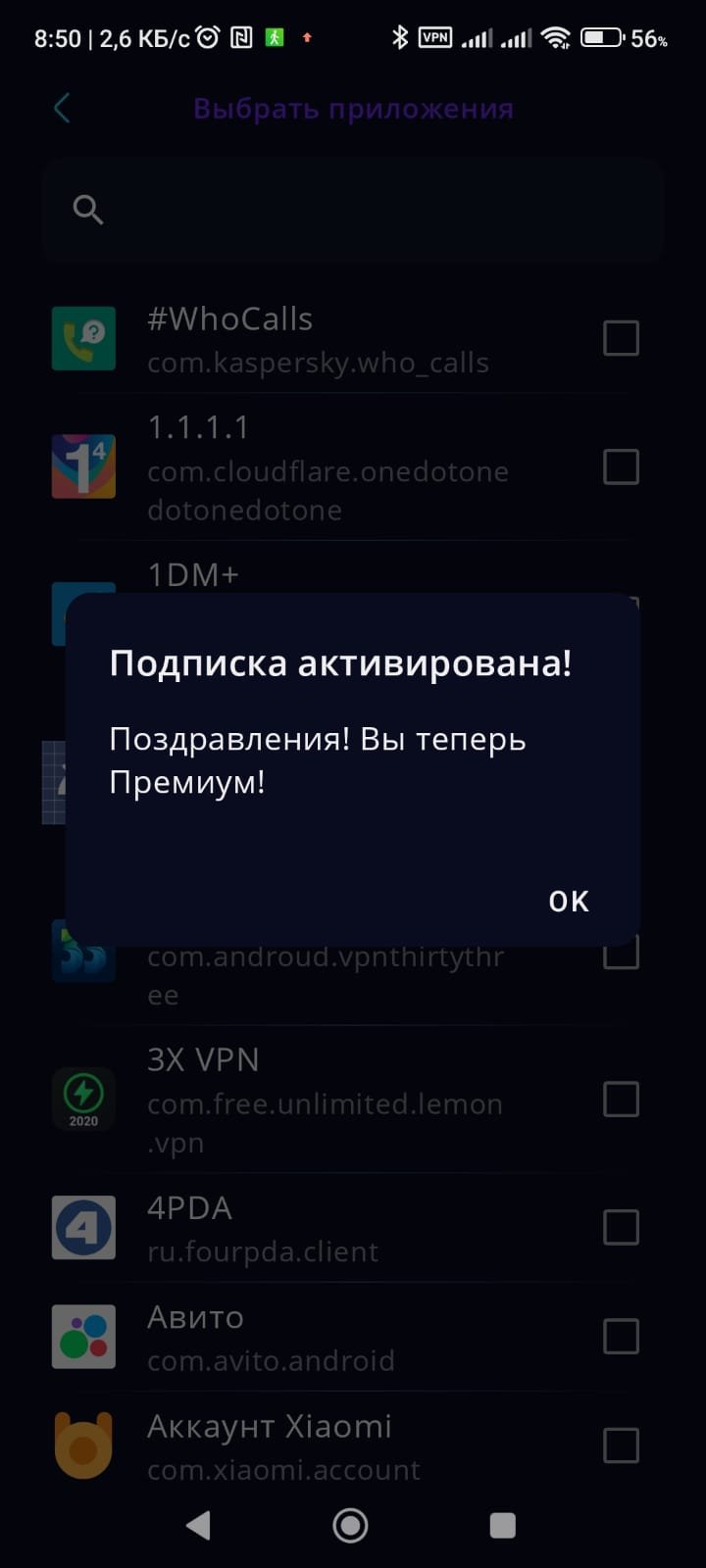Check the 3X VPN checkbox
Viewport: 706px width, 1568px height.
[x=621, y=1100]
